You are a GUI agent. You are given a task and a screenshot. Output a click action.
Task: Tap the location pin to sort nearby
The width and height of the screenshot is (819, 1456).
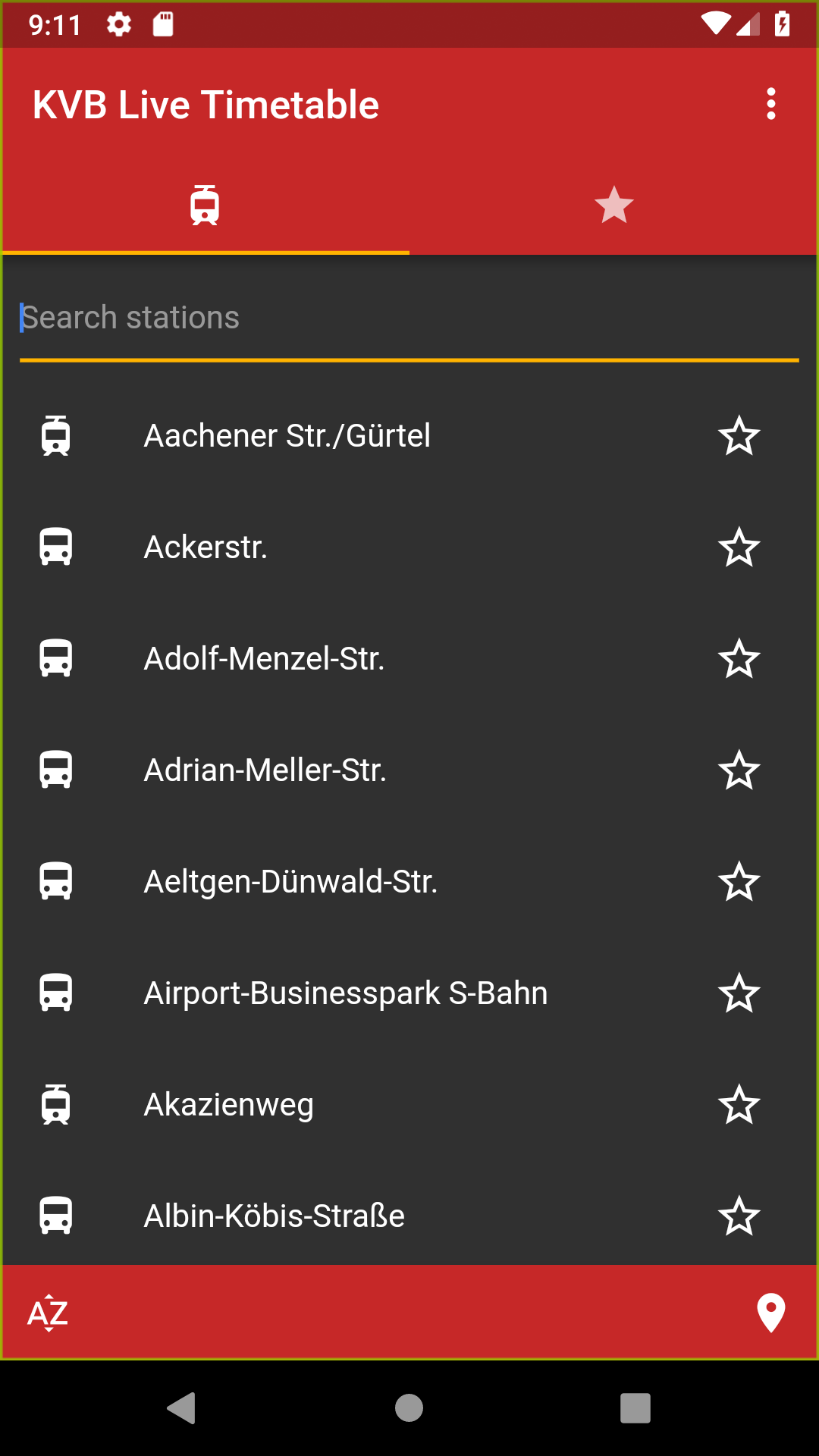pyautogui.click(x=770, y=1313)
